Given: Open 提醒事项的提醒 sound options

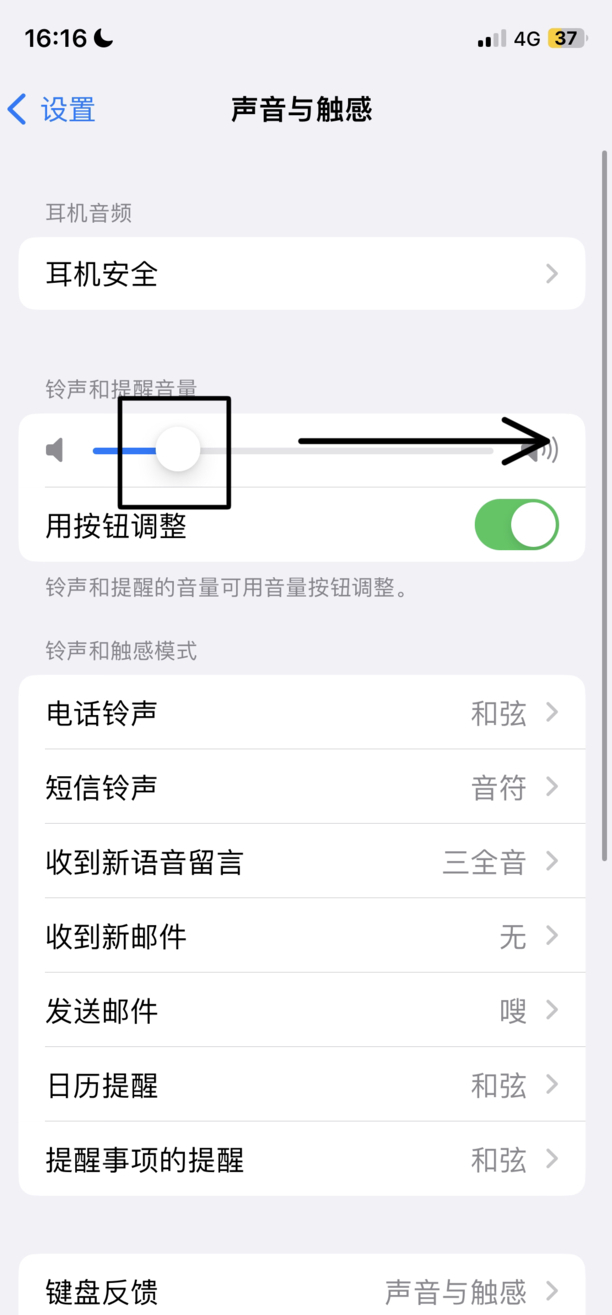Looking at the screenshot, I should (301, 1160).
